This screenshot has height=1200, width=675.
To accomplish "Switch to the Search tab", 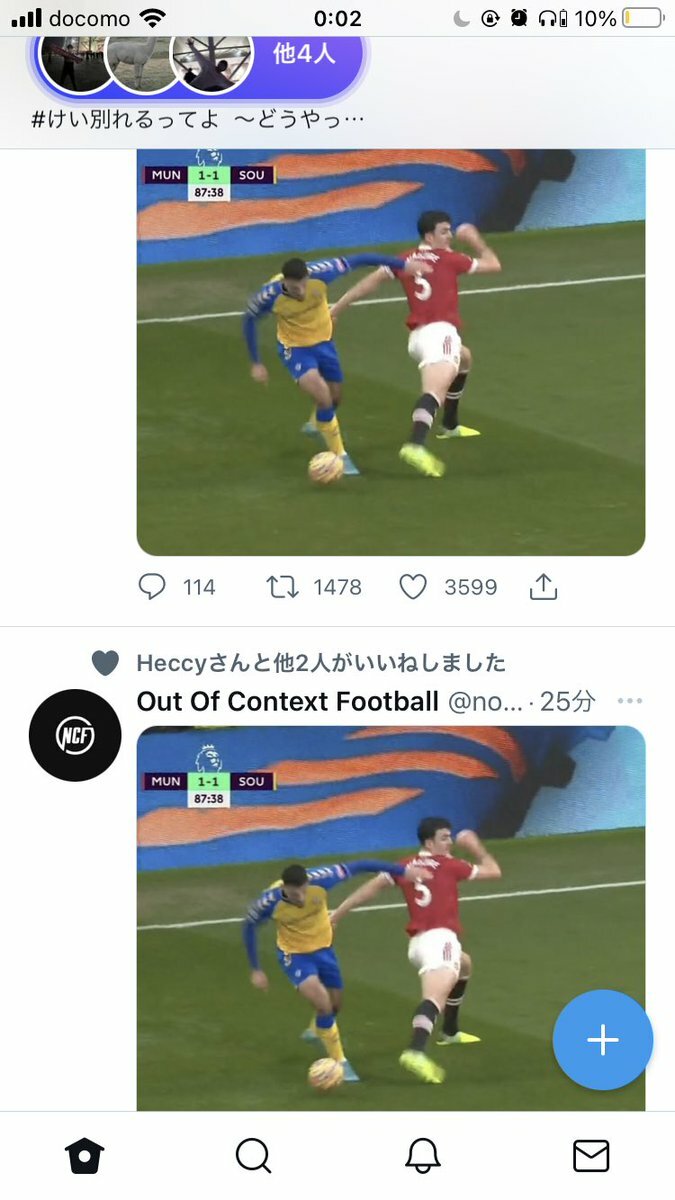I will tap(253, 1156).
